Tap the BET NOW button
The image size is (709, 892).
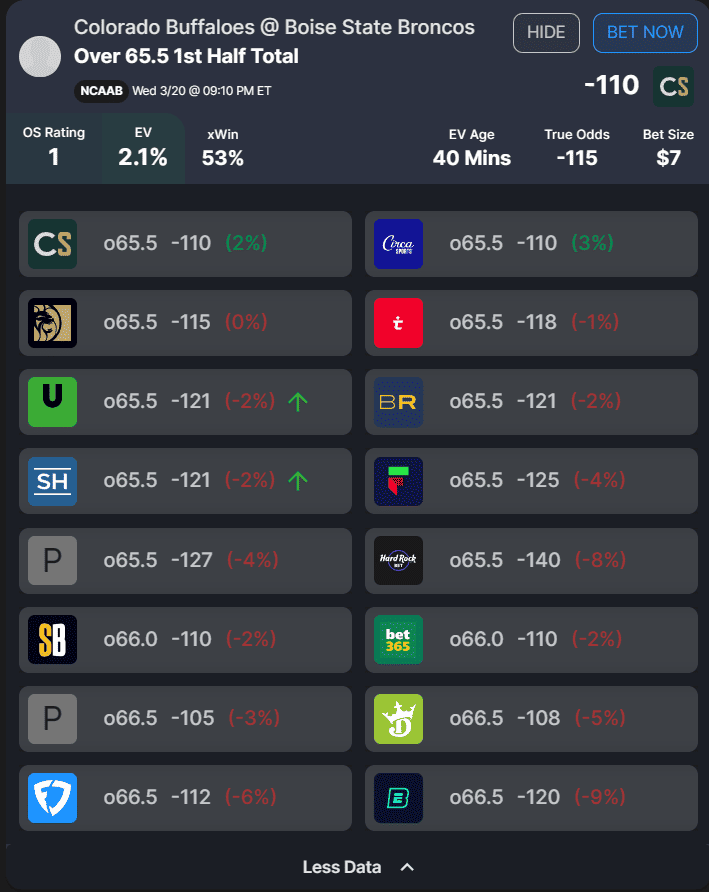click(645, 33)
